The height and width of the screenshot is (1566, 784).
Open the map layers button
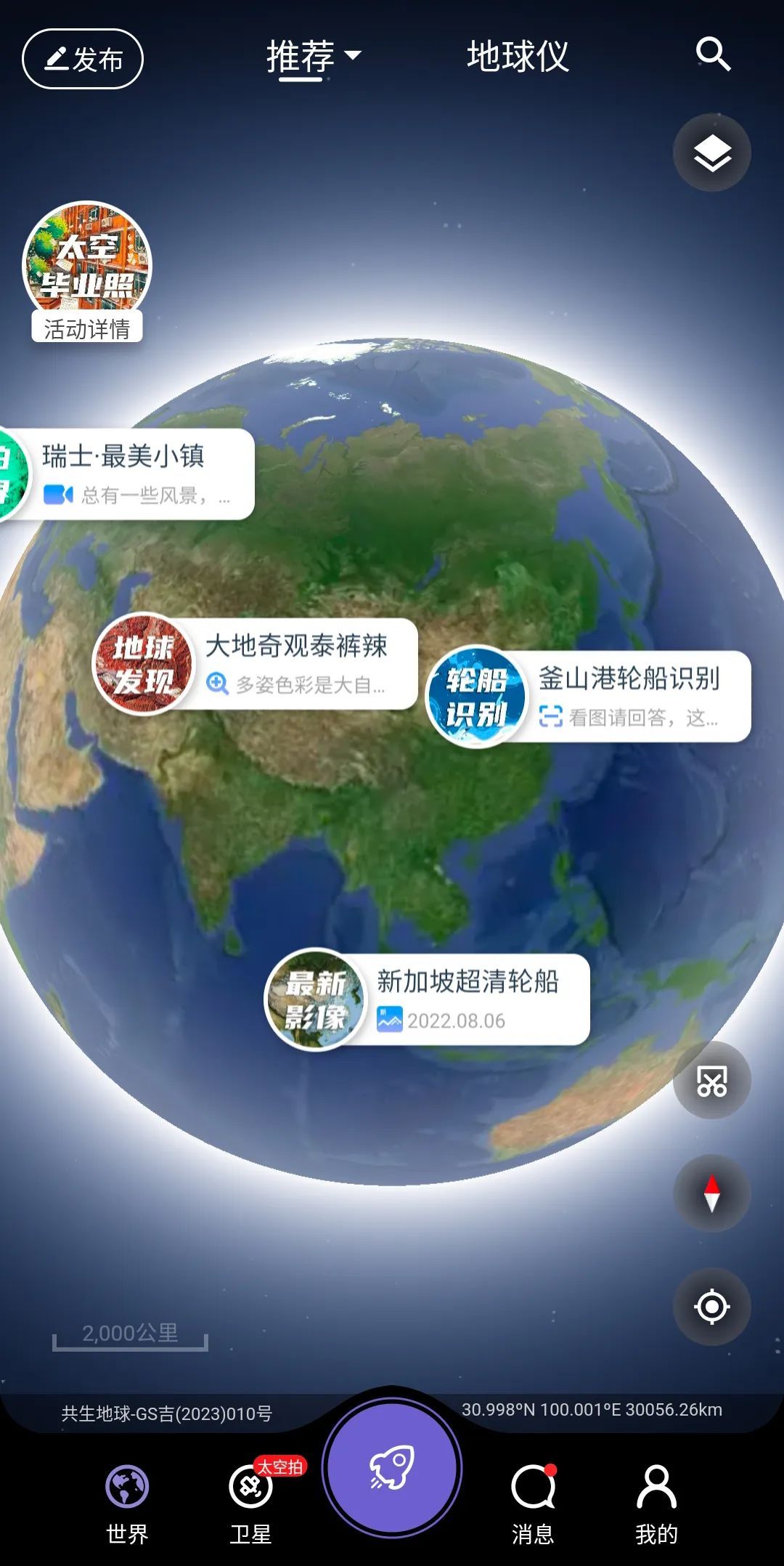click(x=711, y=153)
